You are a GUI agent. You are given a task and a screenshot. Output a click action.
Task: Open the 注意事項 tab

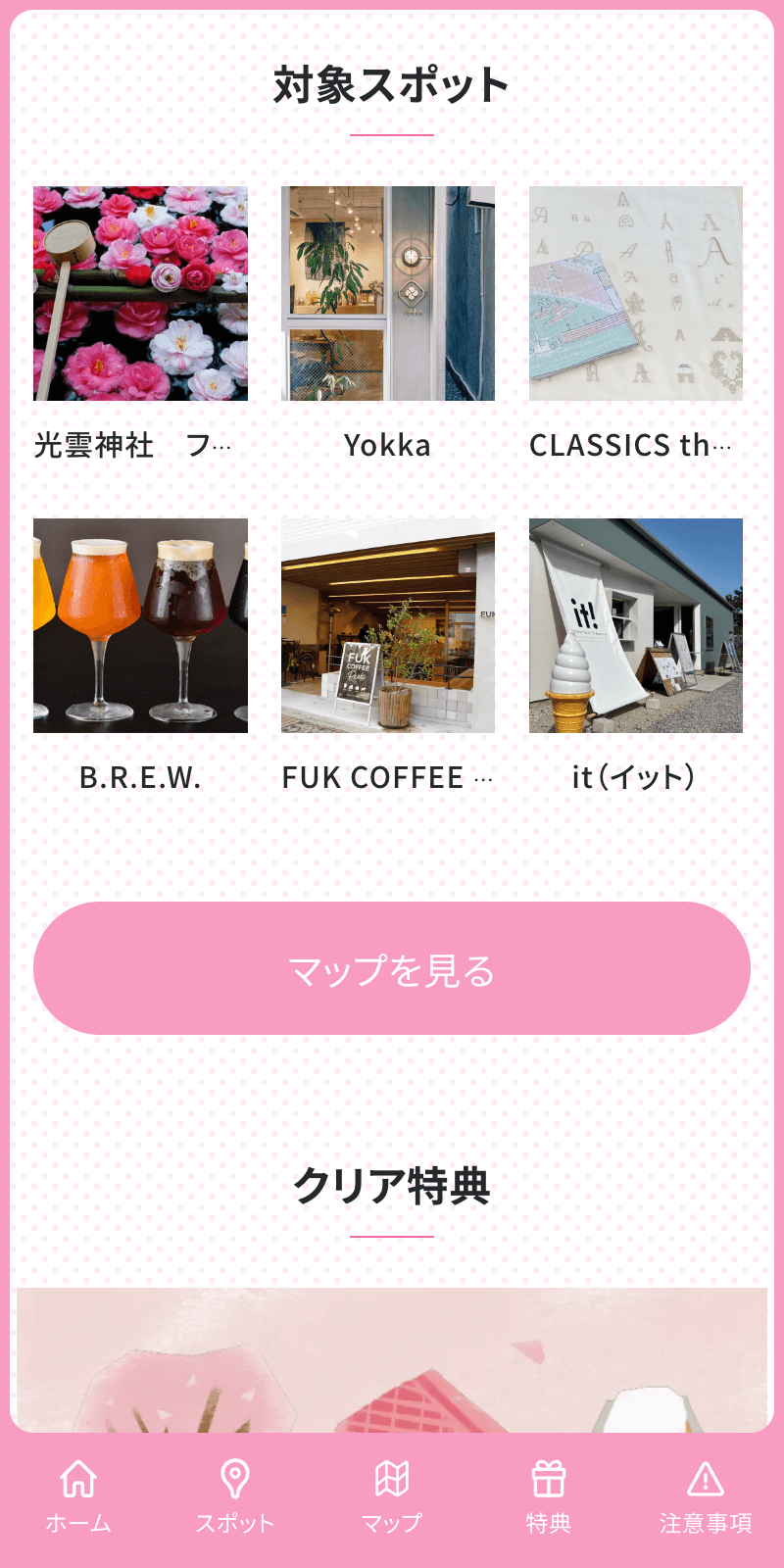[x=706, y=1497]
